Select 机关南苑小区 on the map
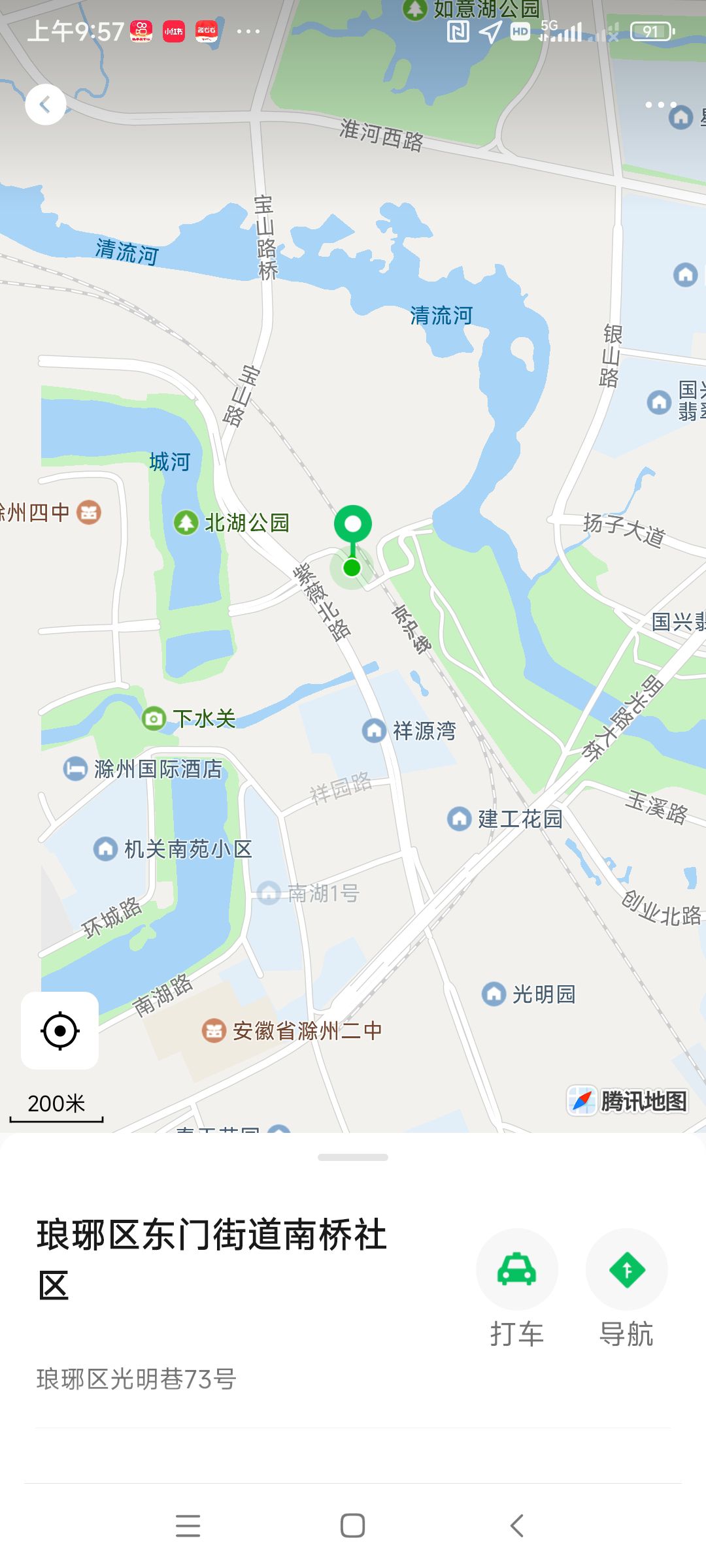706x1568 pixels. tap(106, 849)
